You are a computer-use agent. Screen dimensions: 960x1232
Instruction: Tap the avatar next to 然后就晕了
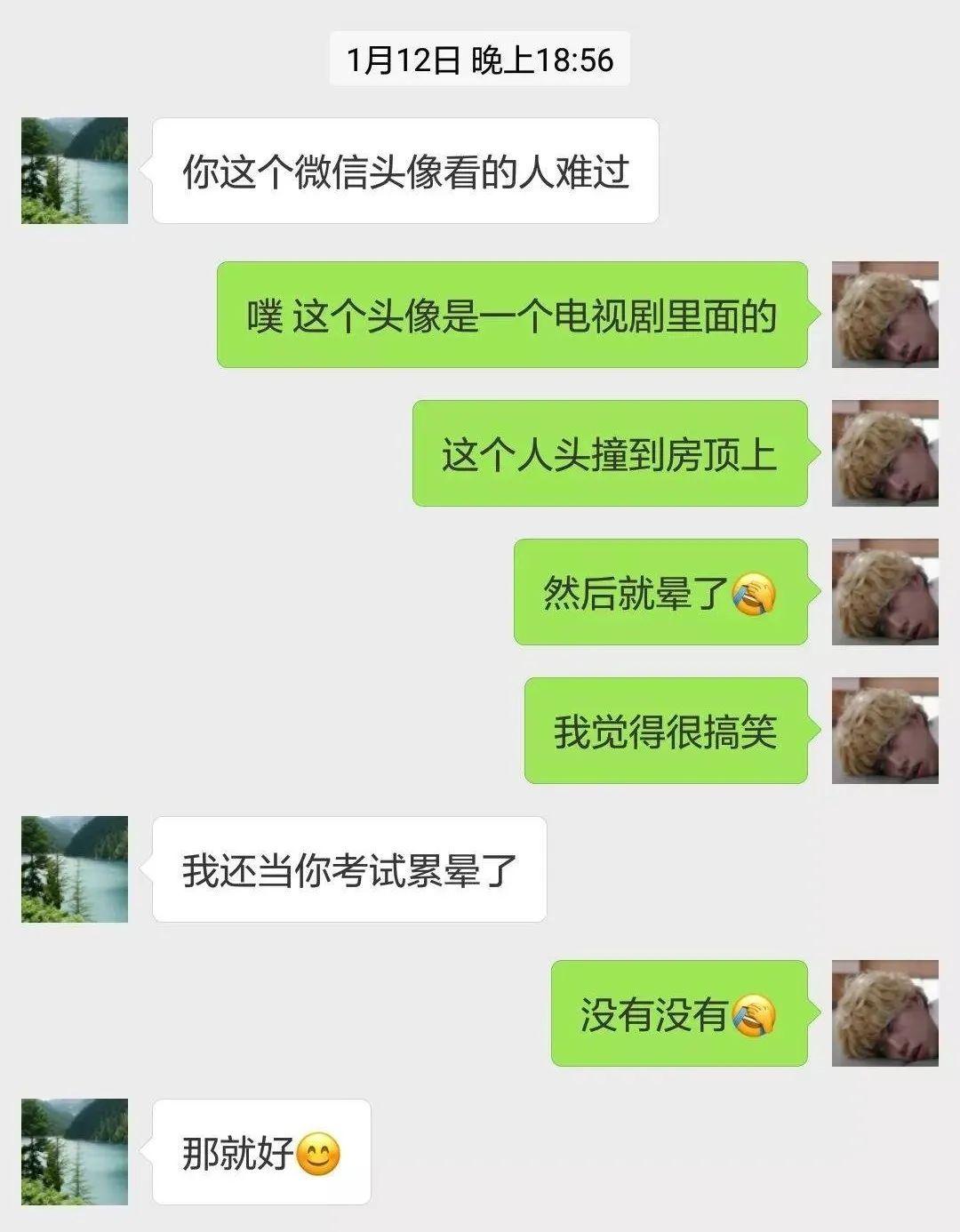[884, 592]
